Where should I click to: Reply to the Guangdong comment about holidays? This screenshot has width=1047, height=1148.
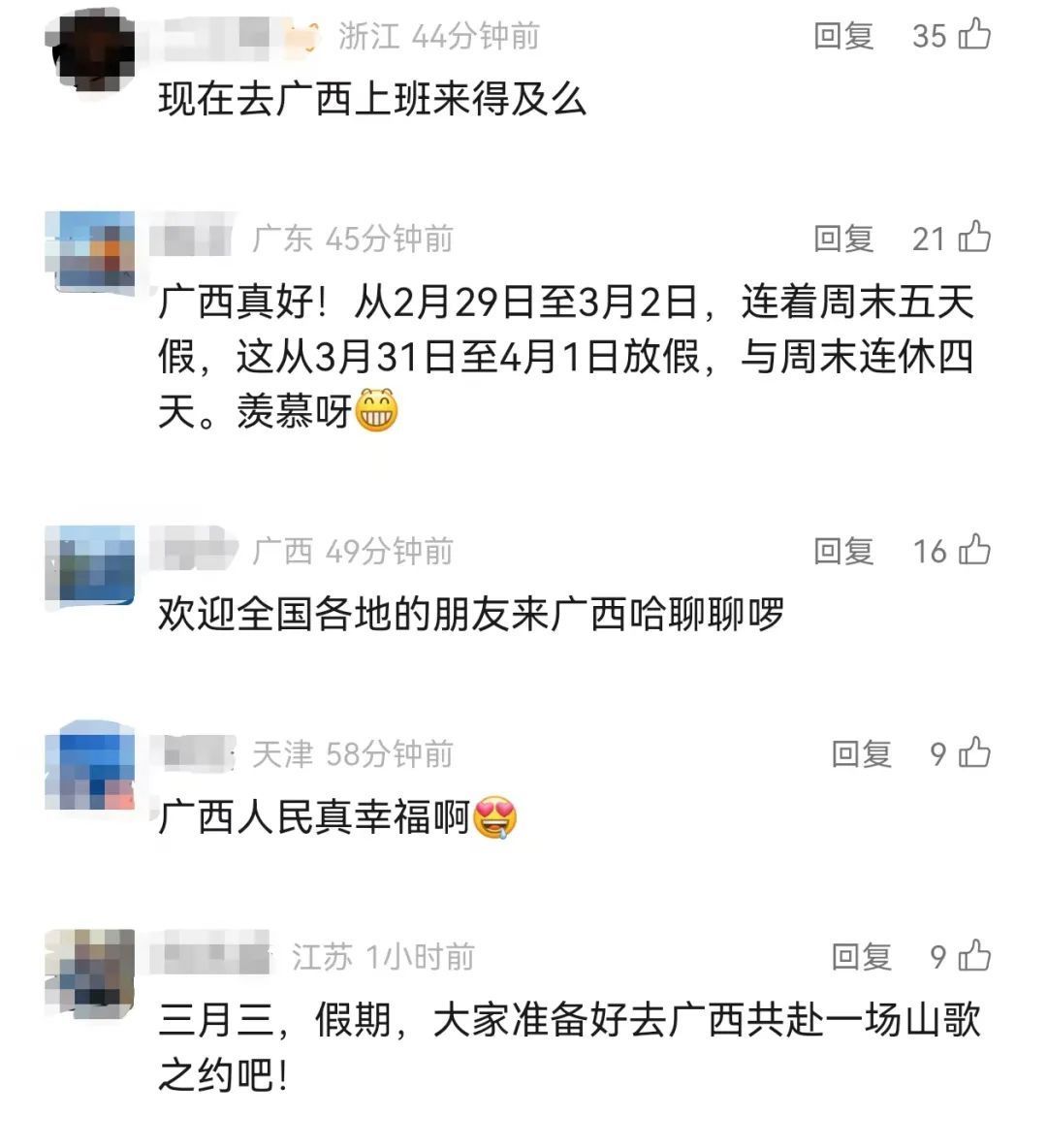click(x=843, y=239)
